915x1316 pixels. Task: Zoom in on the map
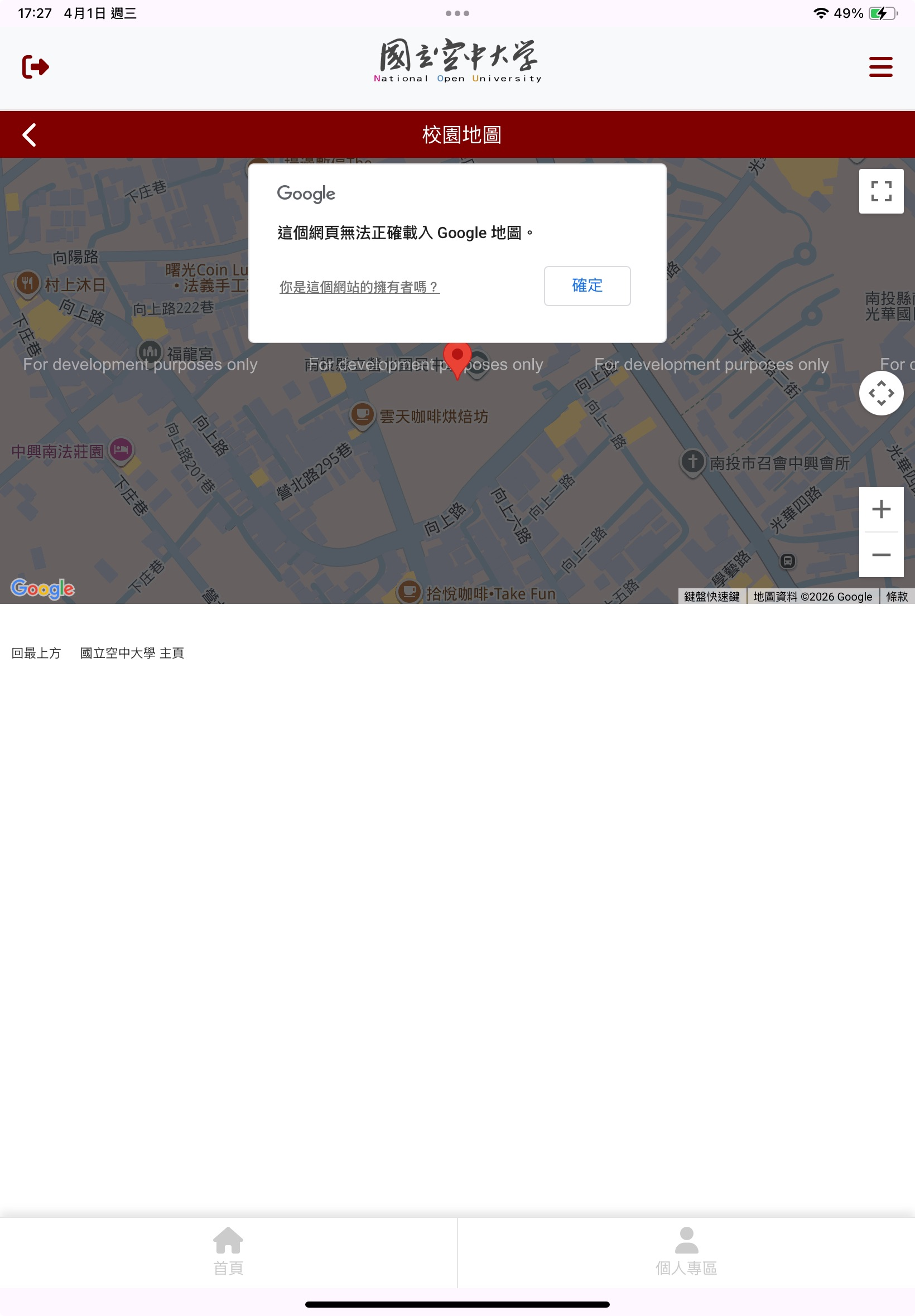click(x=880, y=509)
